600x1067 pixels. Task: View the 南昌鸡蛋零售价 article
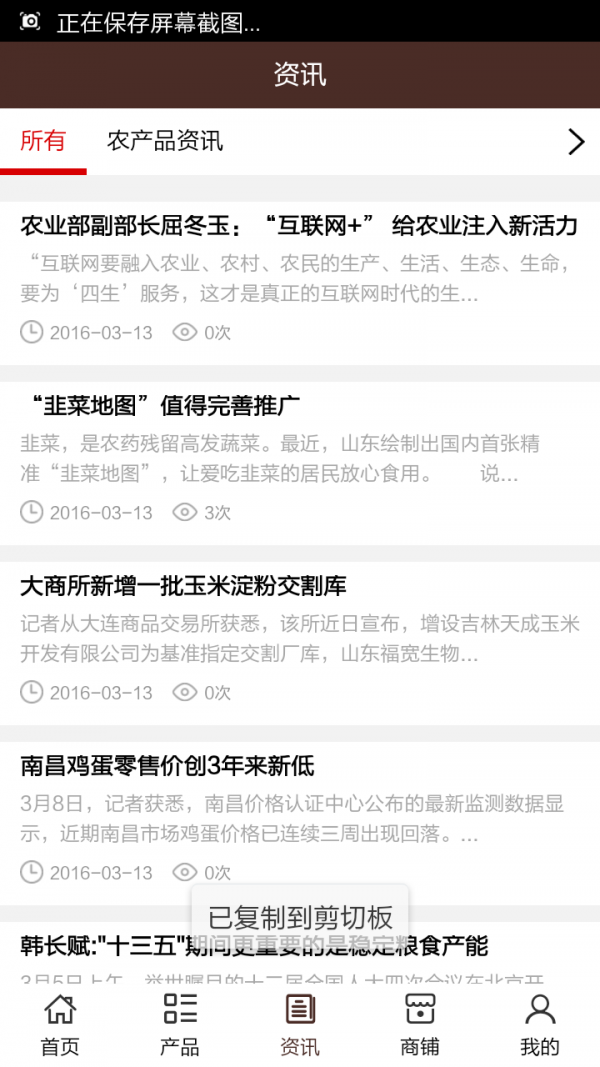pyautogui.click(x=167, y=766)
